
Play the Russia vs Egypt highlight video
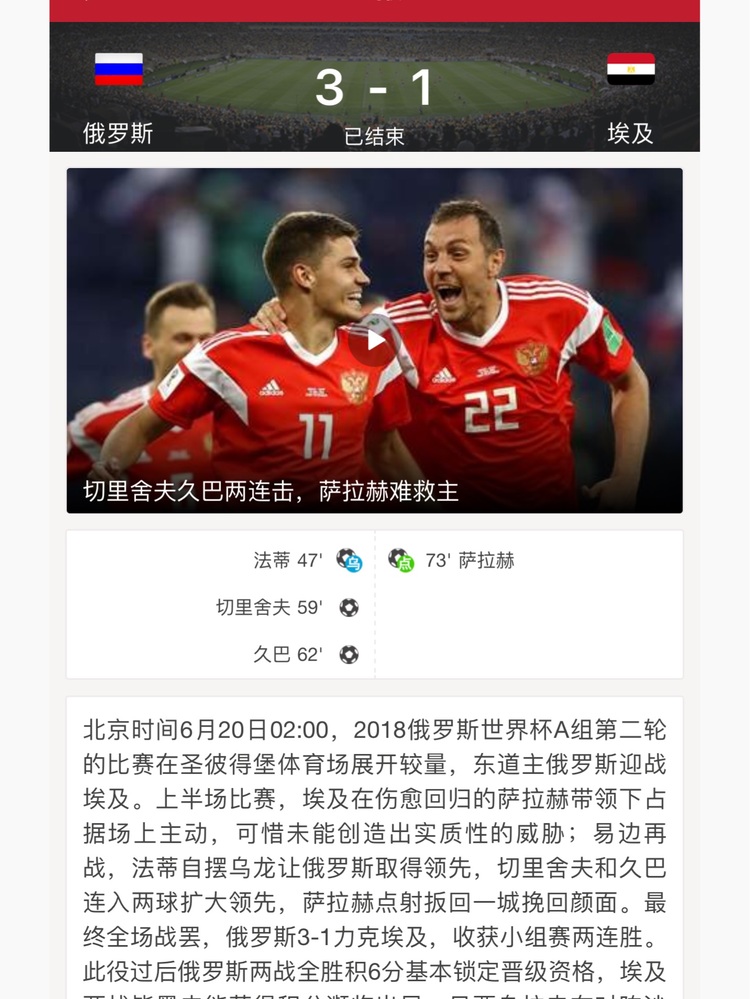375,340
